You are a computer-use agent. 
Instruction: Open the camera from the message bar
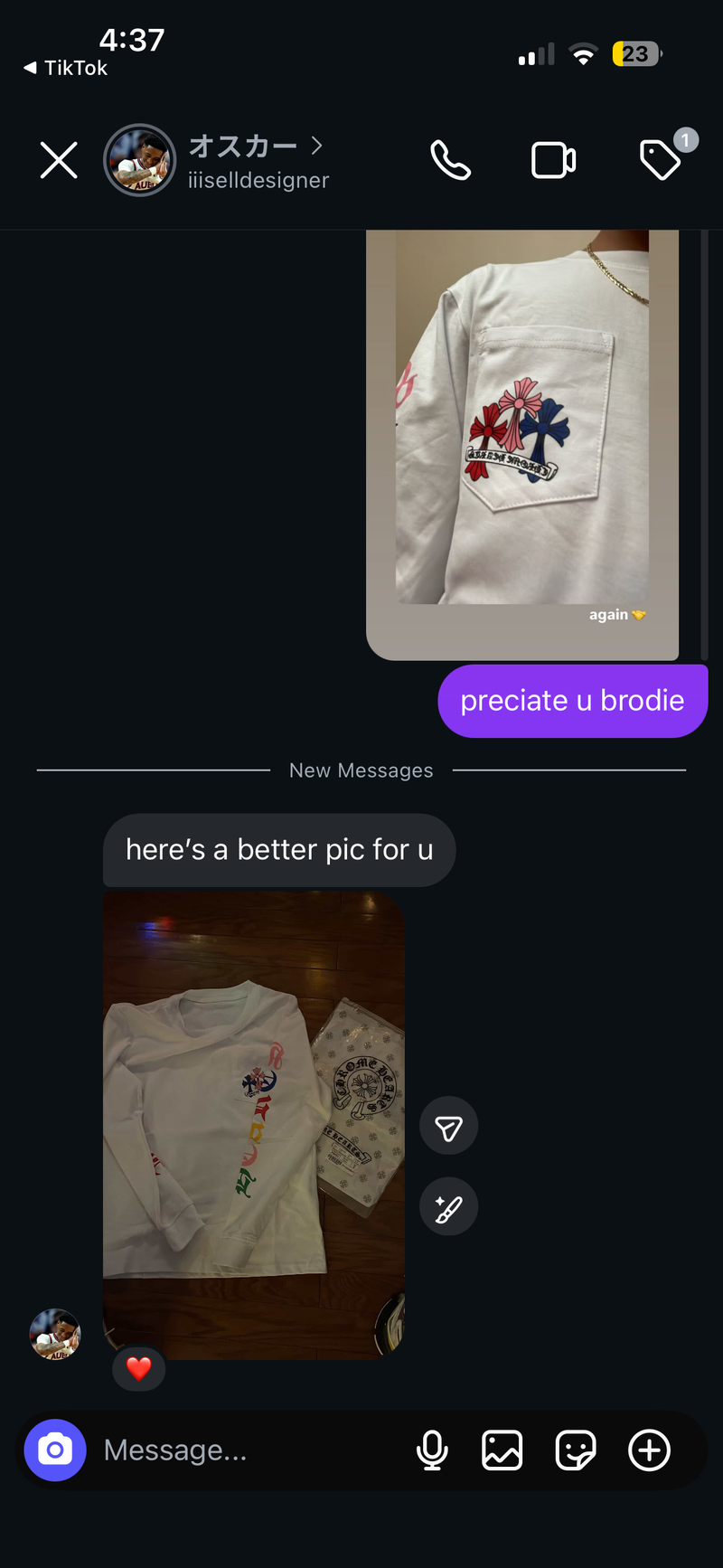55,1450
